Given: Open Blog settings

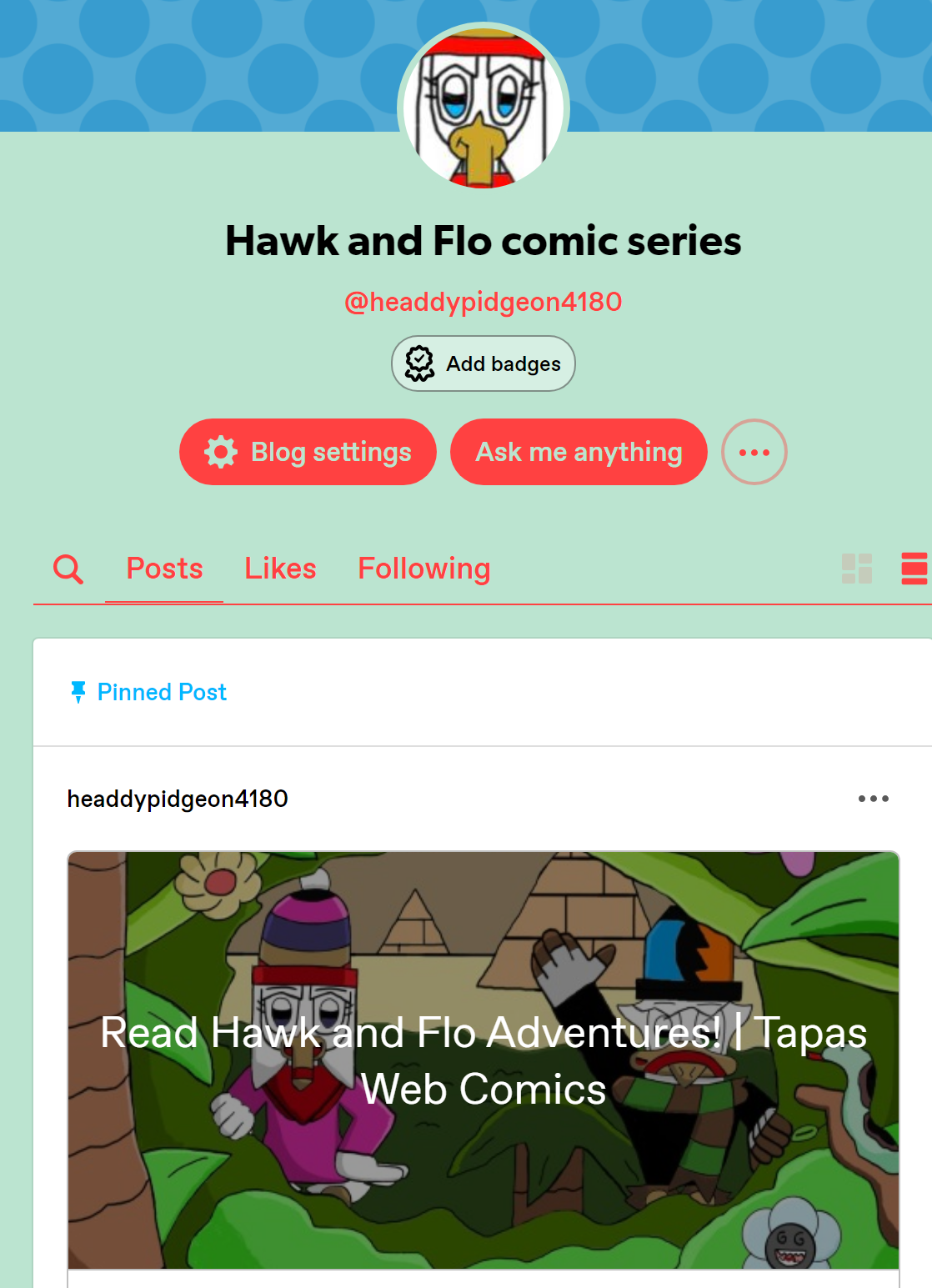Looking at the screenshot, I should (x=308, y=452).
